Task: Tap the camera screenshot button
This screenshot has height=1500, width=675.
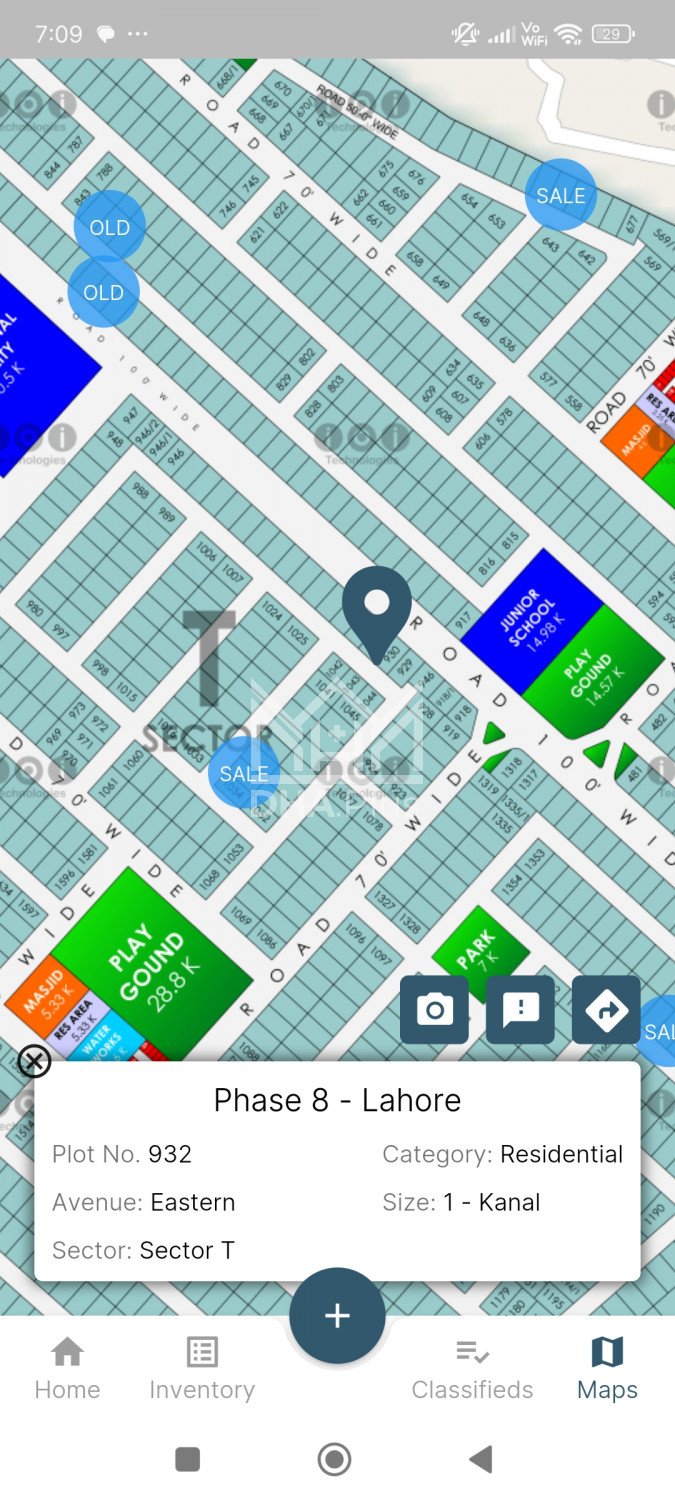Action: 434,1010
